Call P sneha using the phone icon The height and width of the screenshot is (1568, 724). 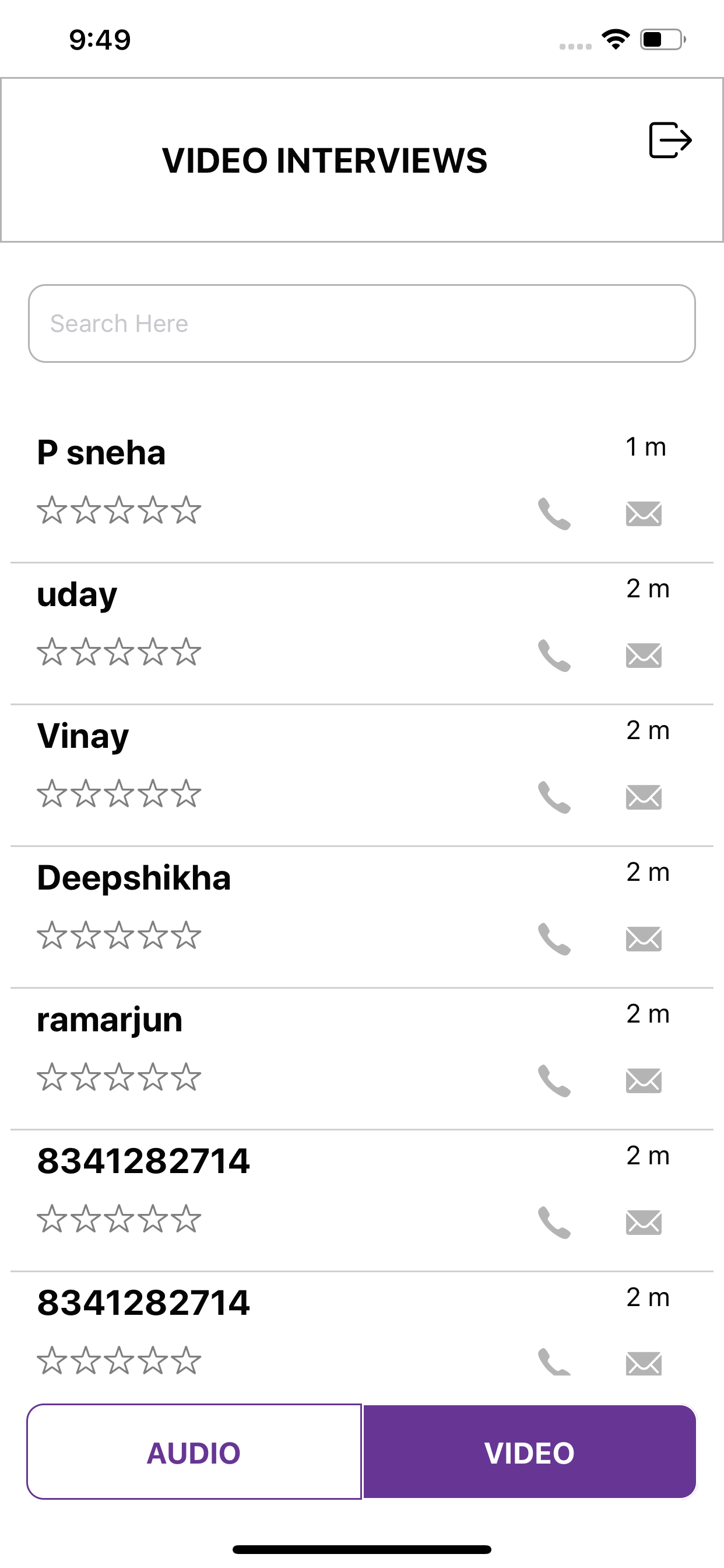[x=554, y=514]
